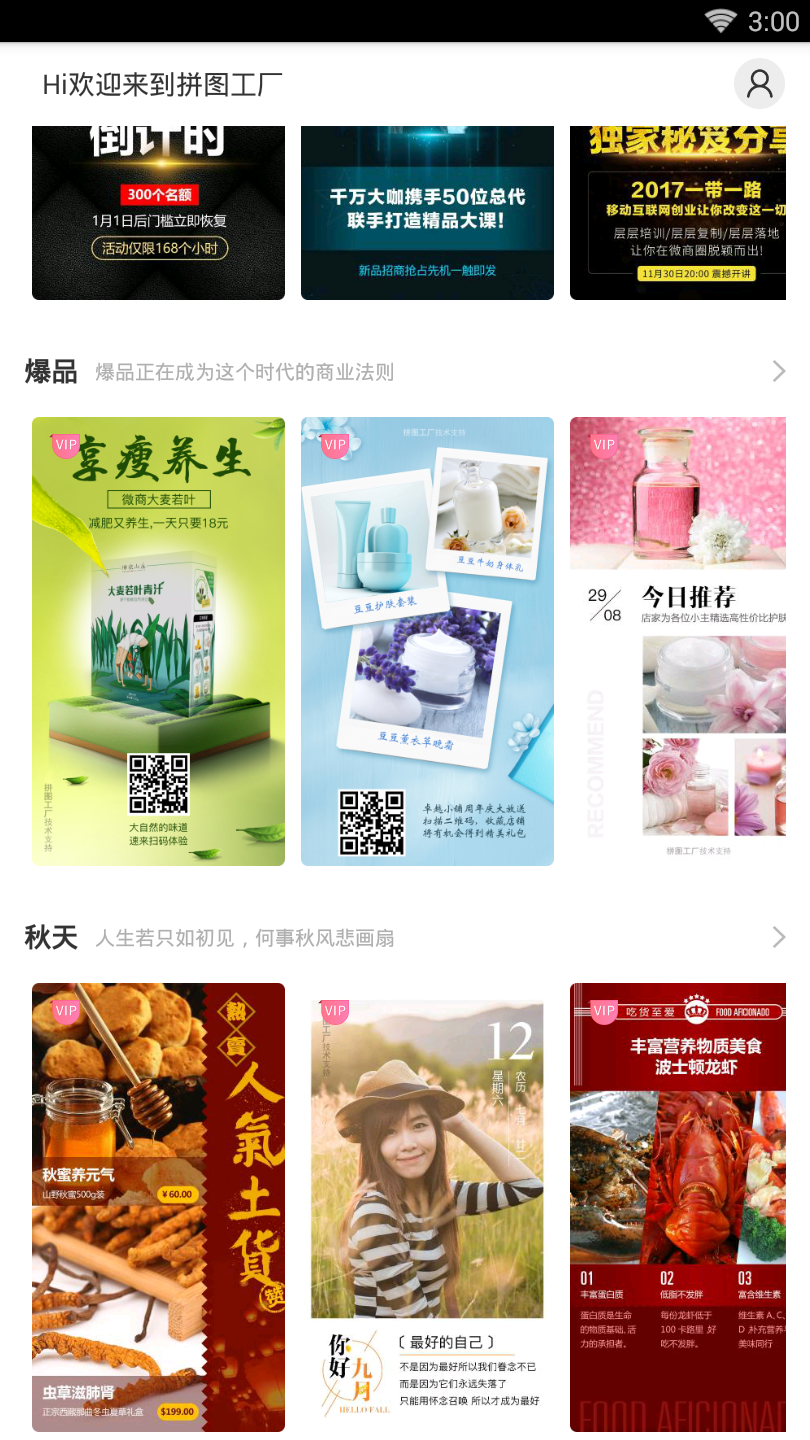Open the 你好九月 girl template
The width and height of the screenshot is (810, 1440).
click(x=427, y=1207)
